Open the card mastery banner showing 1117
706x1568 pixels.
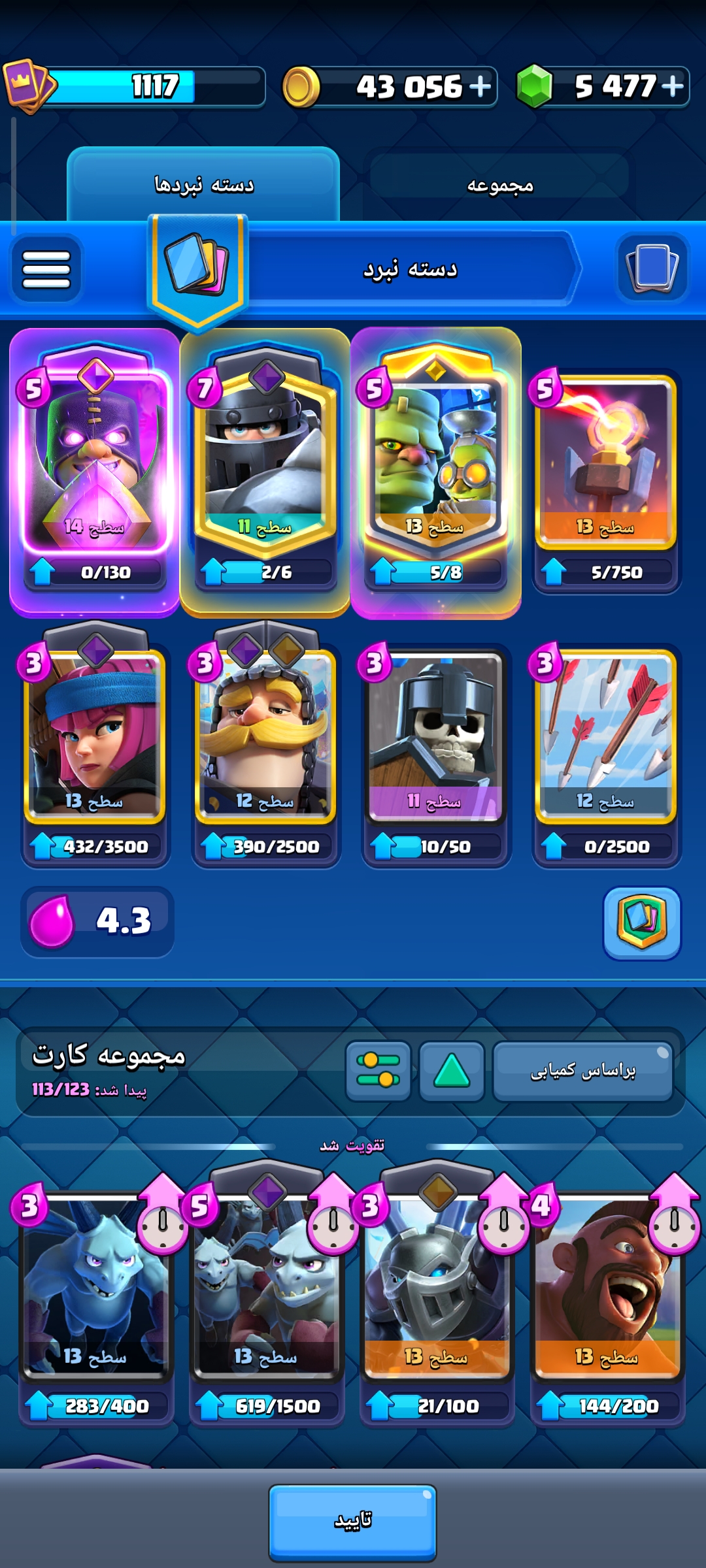tap(133, 86)
